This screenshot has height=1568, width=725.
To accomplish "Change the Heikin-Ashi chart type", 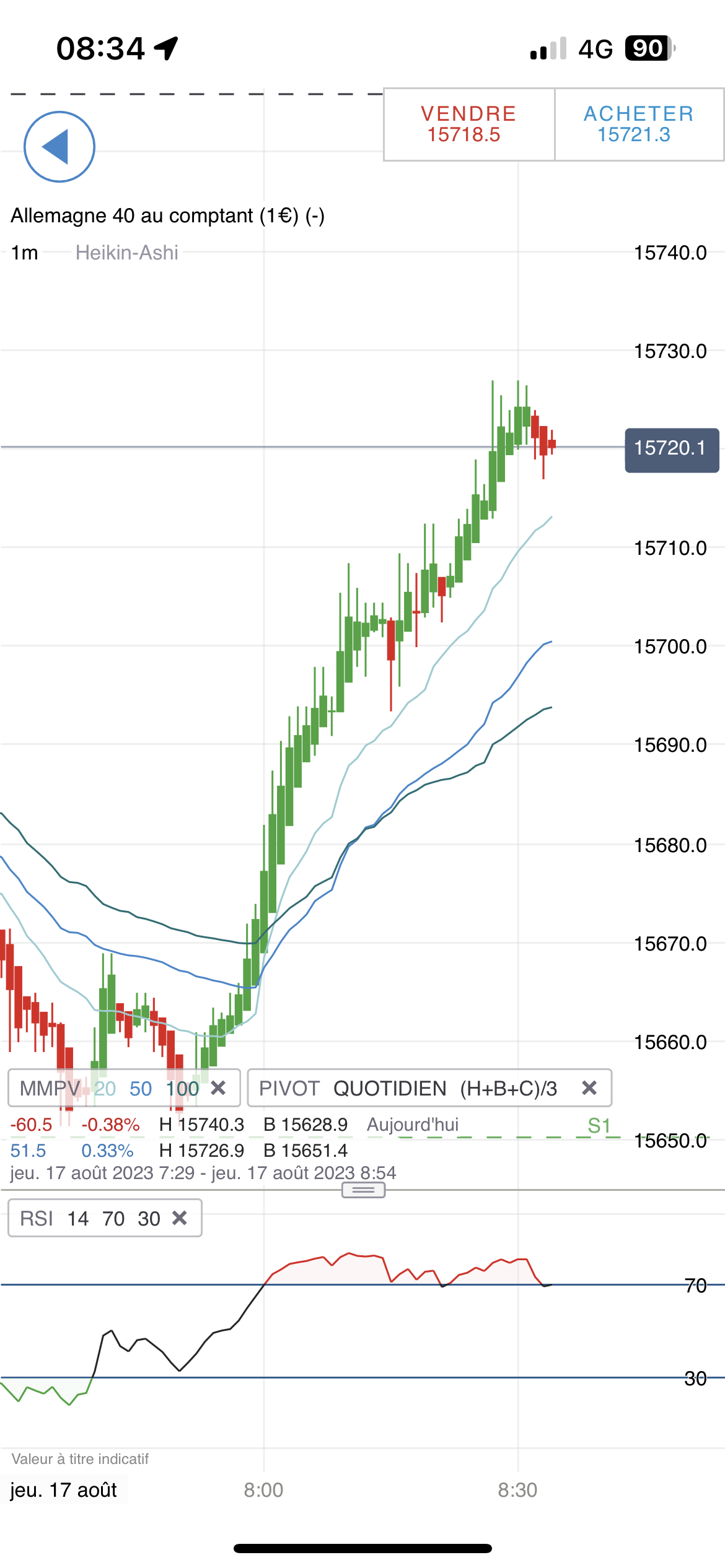I will [x=127, y=253].
